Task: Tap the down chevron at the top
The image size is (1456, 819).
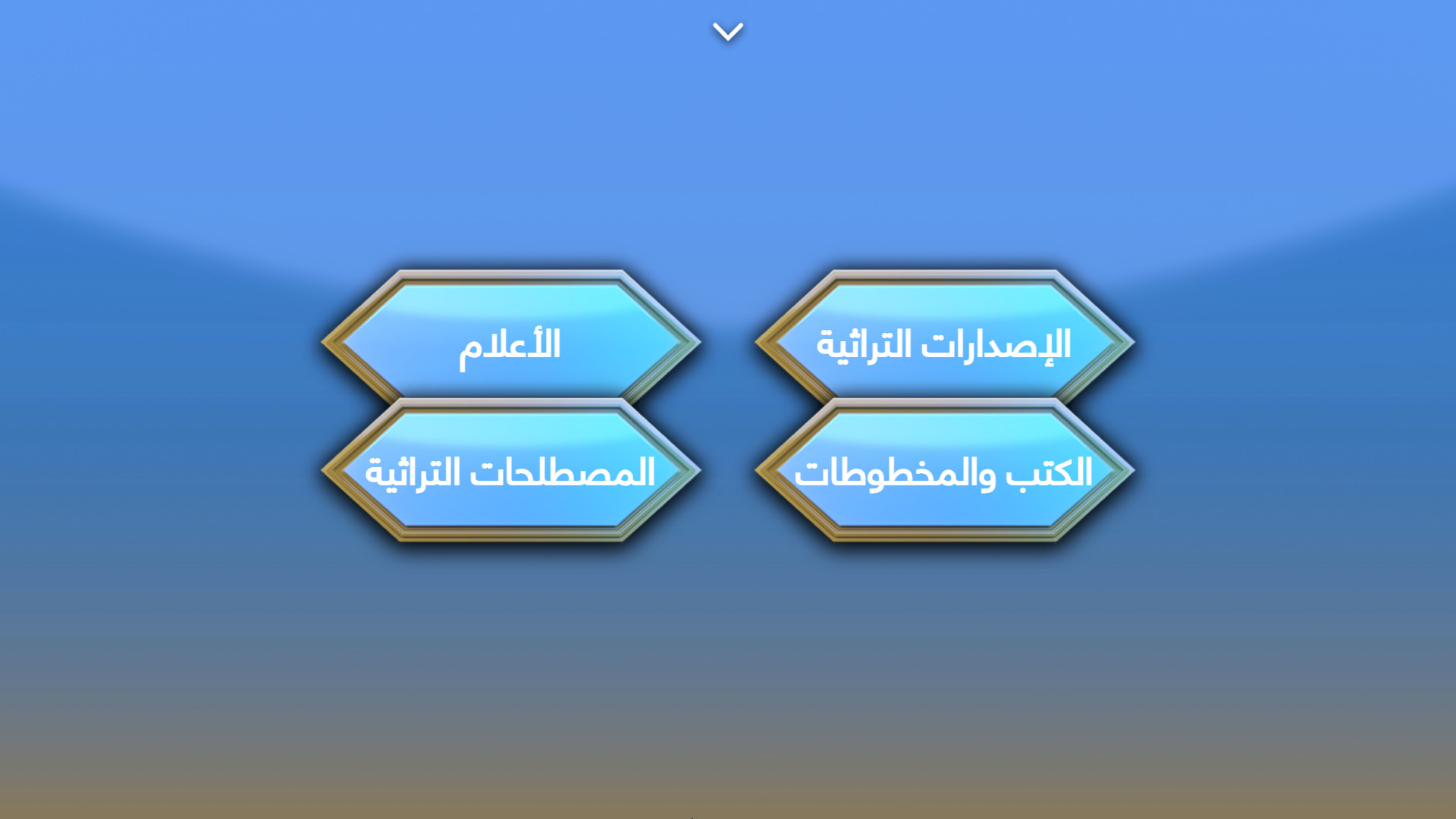Action: click(x=728, y=32)
